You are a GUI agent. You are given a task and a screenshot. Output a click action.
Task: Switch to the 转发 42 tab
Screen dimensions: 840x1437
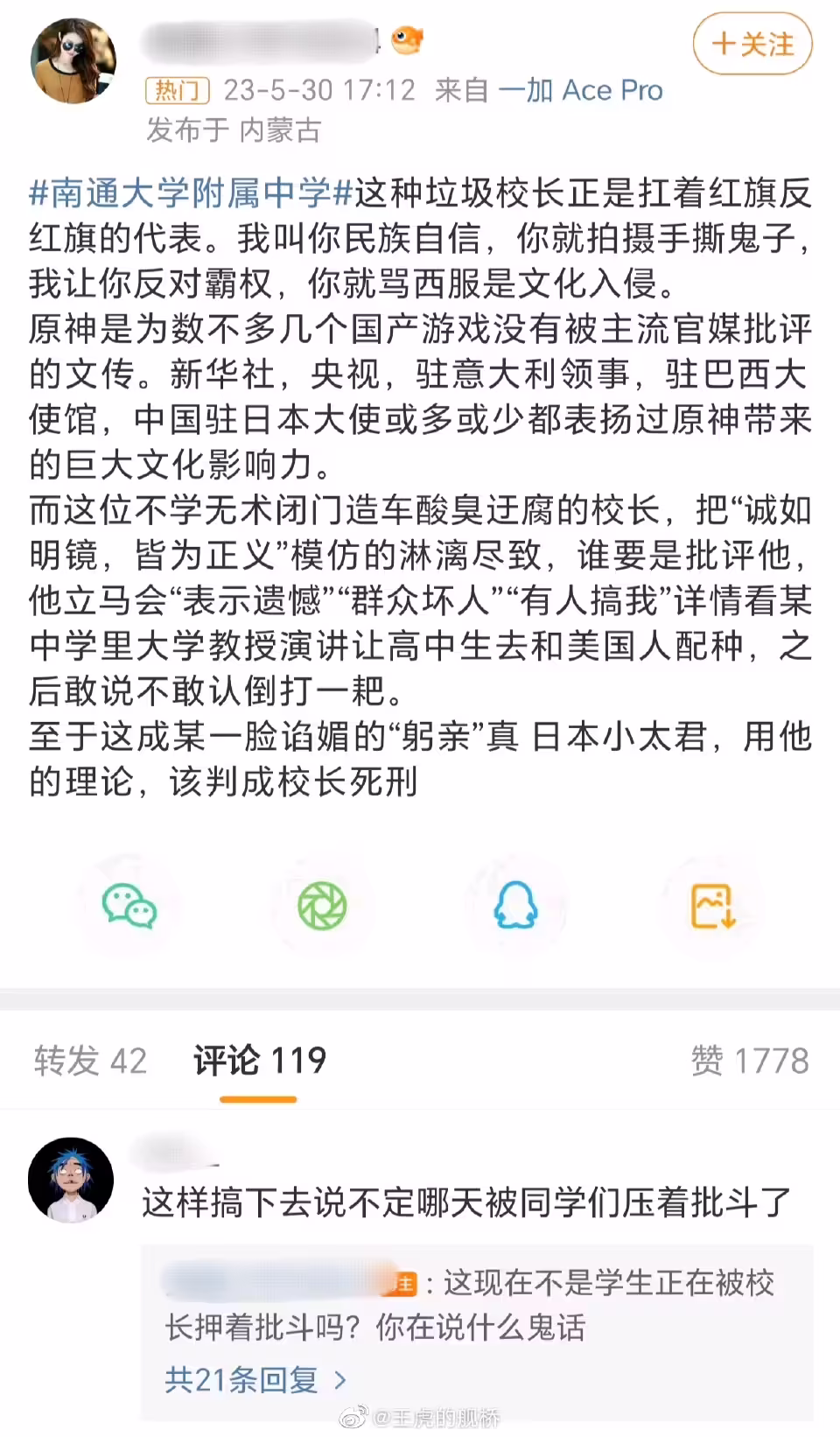coord(90,1061)
